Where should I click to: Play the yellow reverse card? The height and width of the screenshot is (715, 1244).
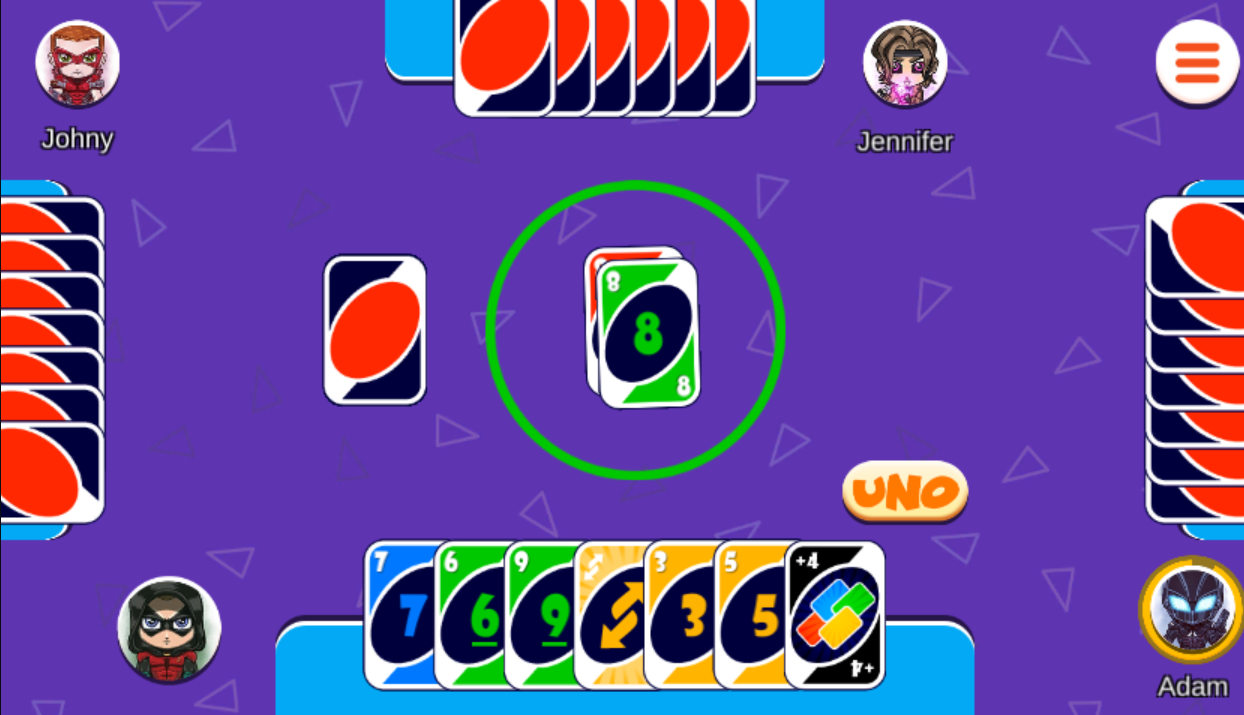pos(608,615)
